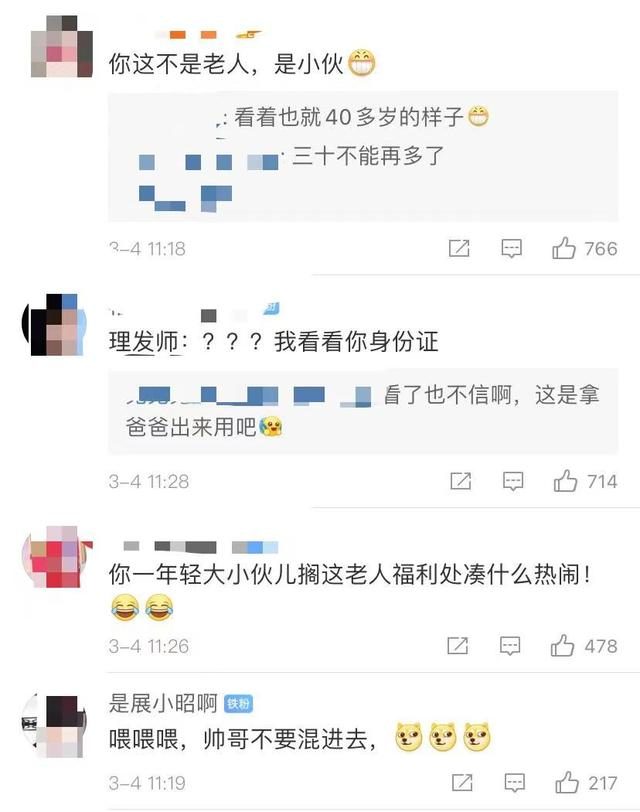This screenshot has height=812, width=640.
Task: Reply to the comment with 766 likes
Action: [x=512, y=248]
